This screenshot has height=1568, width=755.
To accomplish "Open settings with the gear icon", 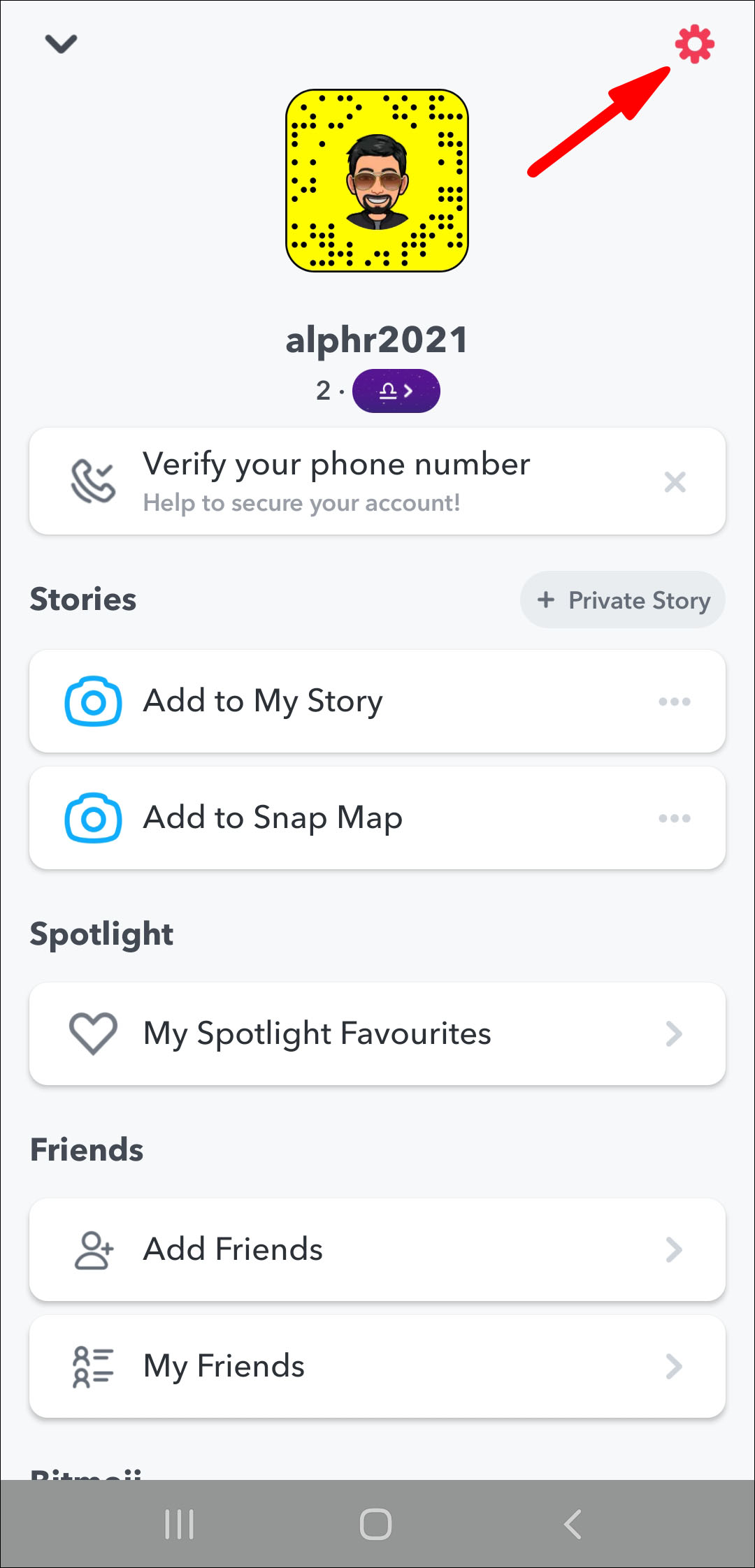I will pos(694,45).
